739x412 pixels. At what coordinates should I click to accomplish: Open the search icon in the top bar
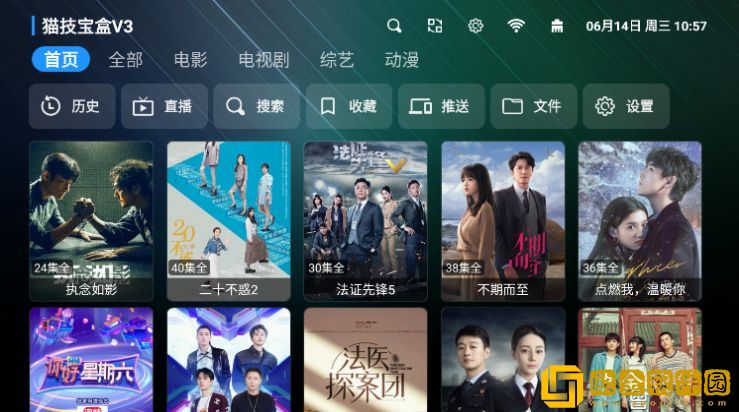394,26
